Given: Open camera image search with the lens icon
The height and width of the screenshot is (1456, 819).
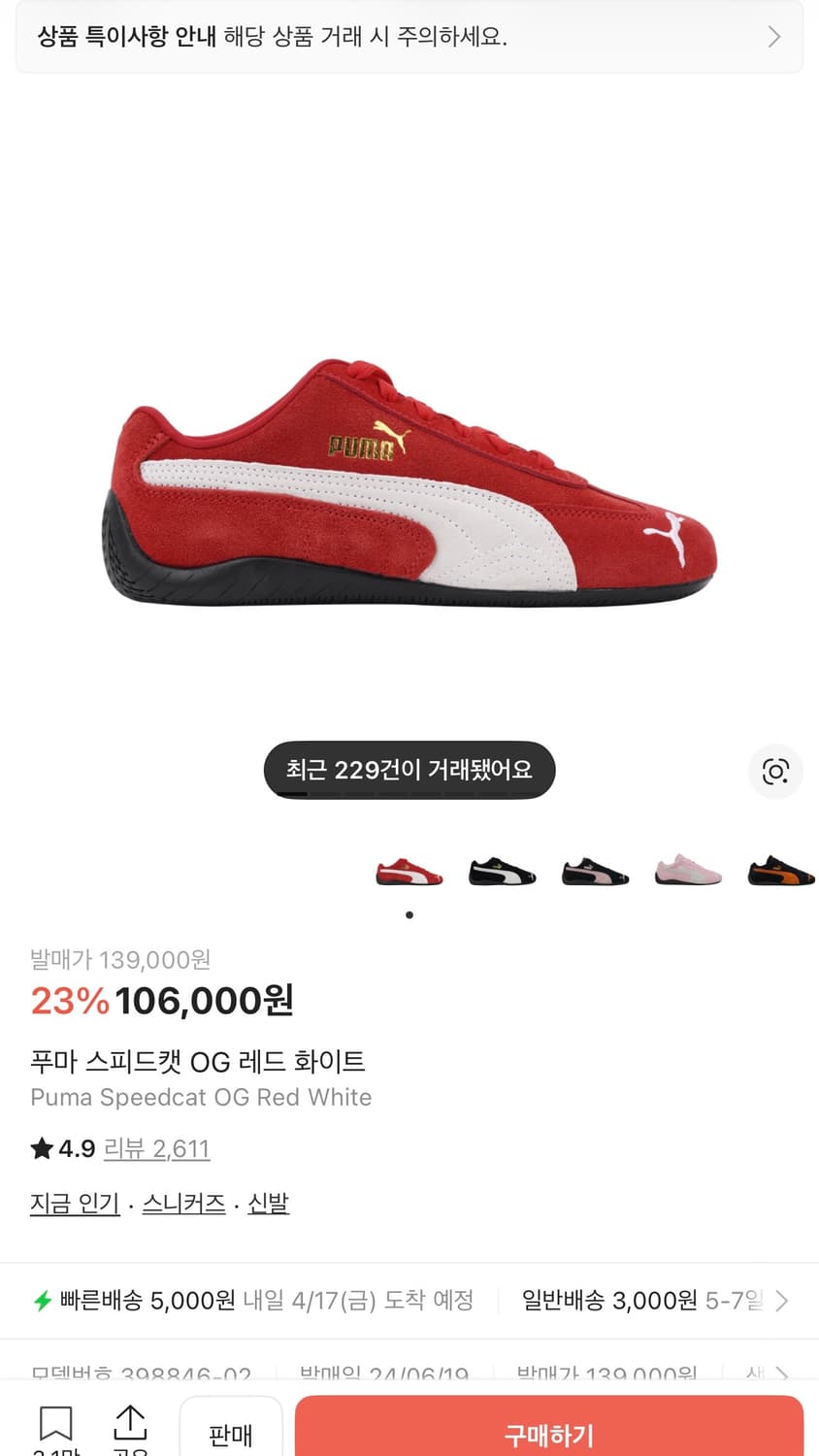Looking at the screenshot, I should point(775,772).
